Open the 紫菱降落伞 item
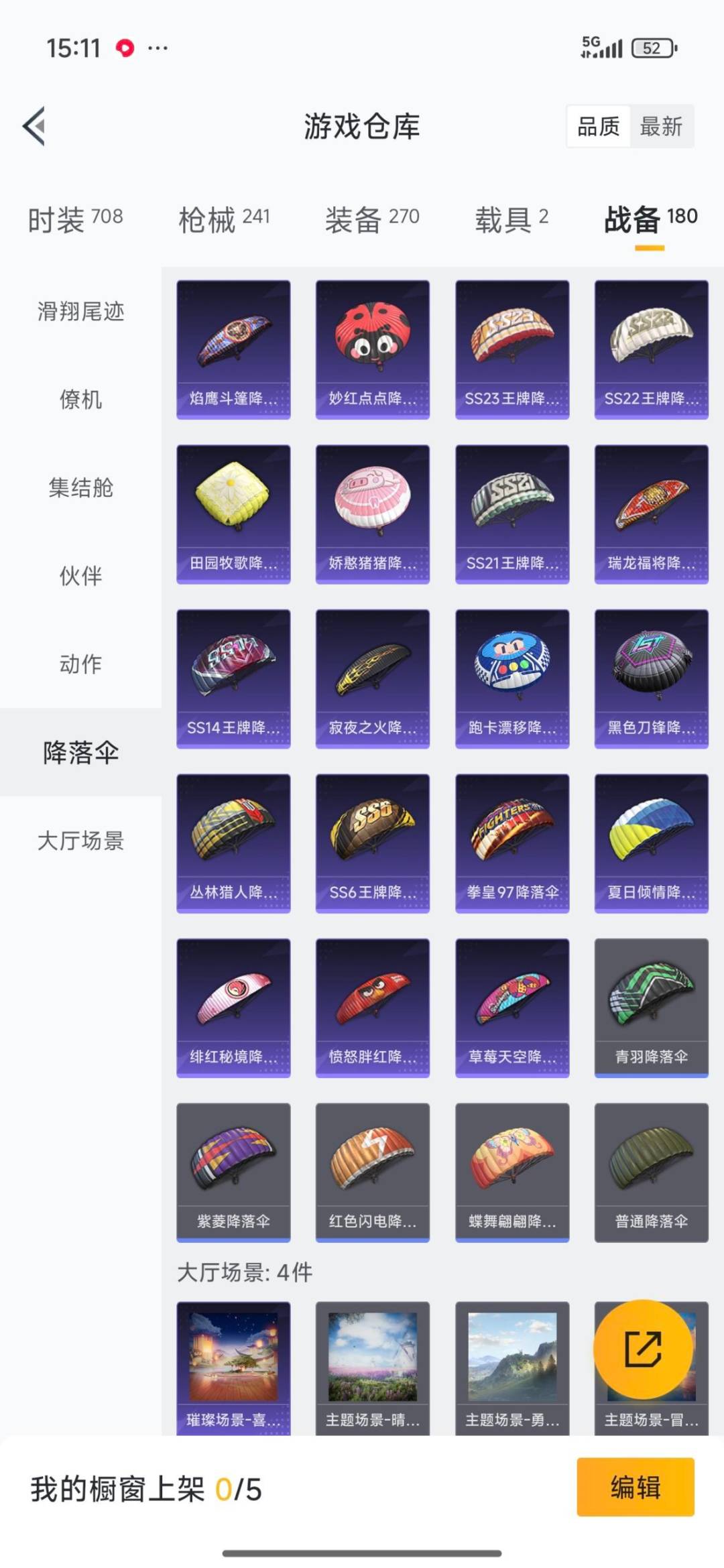Screen dimensions: 724x1568 [x=233, y=1172]
